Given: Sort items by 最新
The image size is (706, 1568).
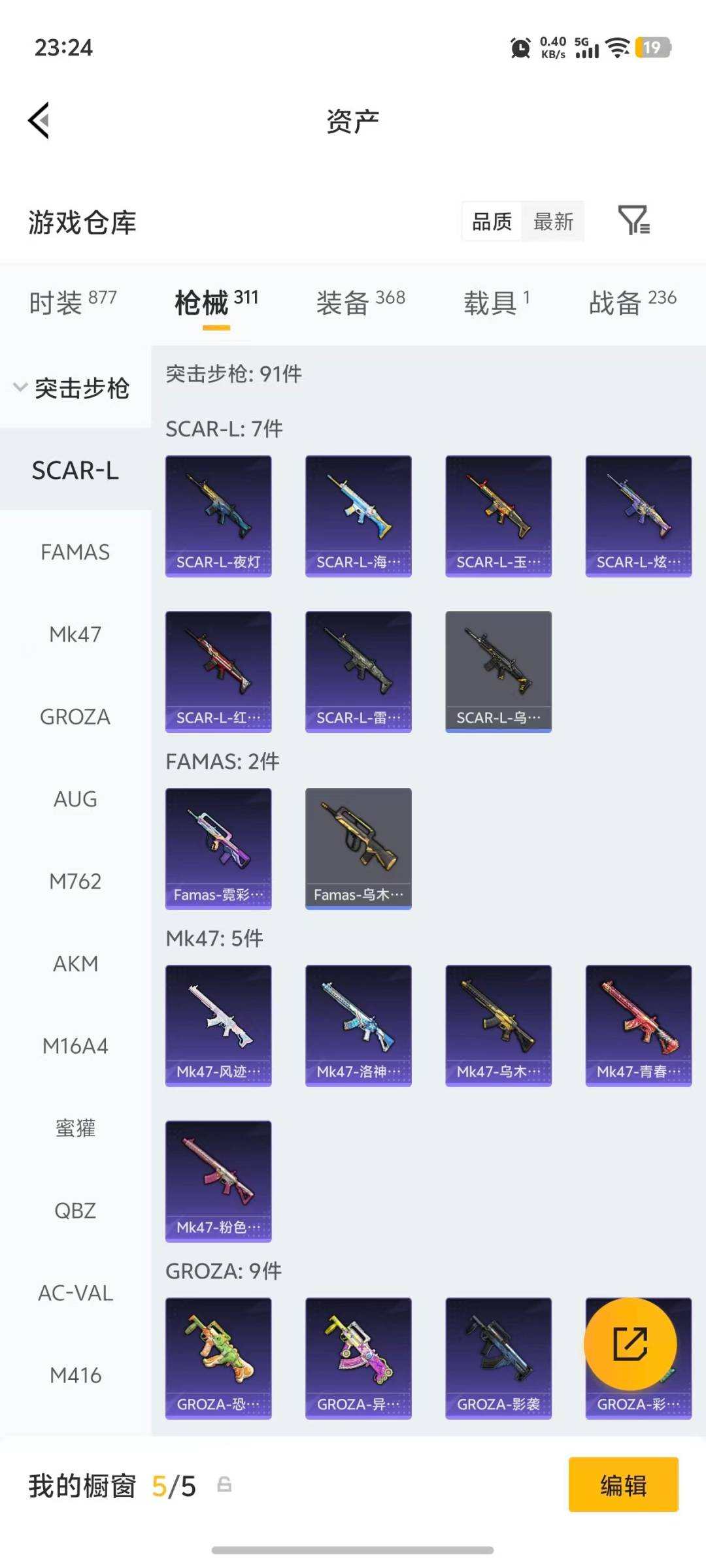Looking at the screenshot, I should (x=553, y=221).
